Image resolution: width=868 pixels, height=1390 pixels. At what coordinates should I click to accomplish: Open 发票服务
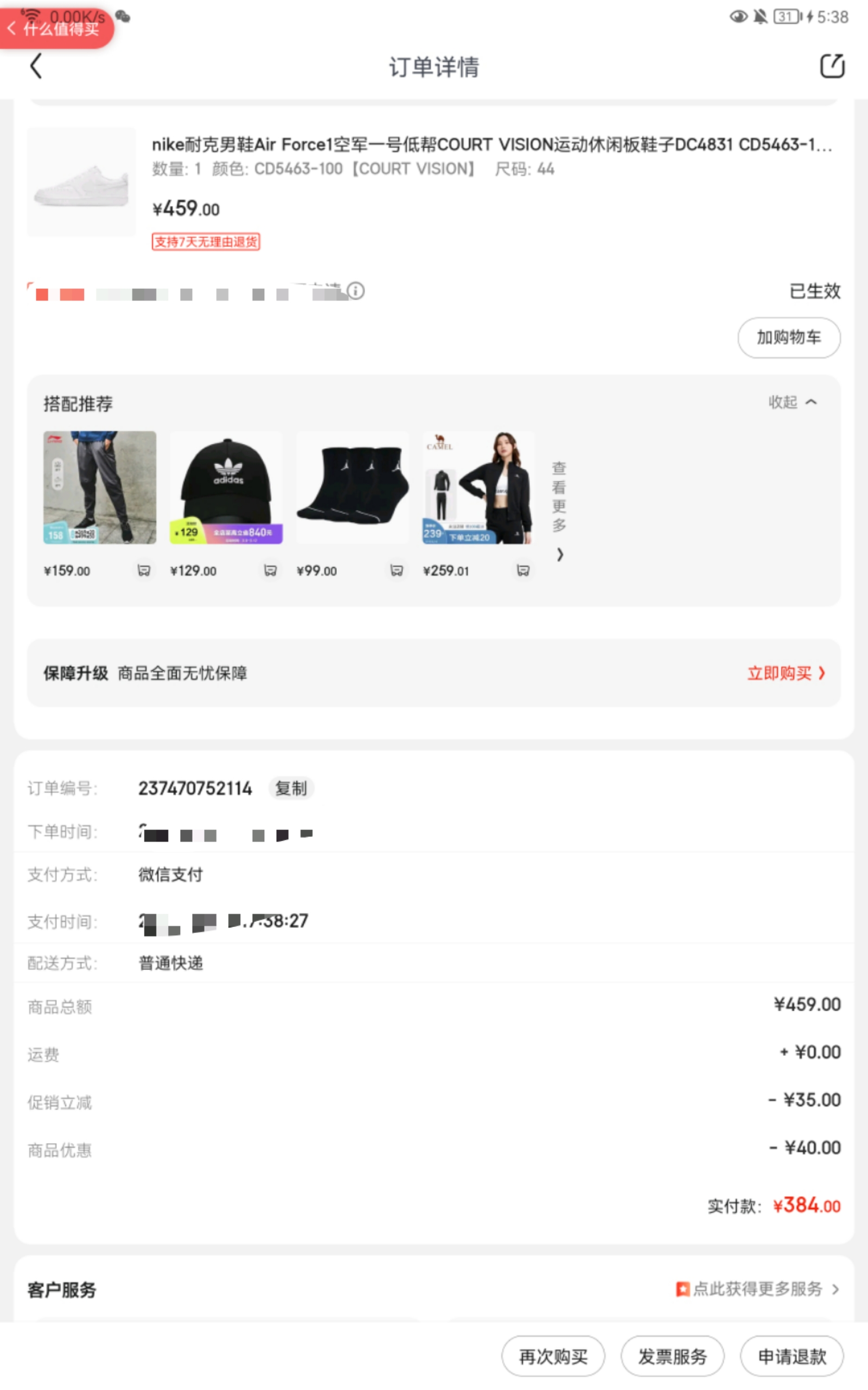coord(672,1356)
